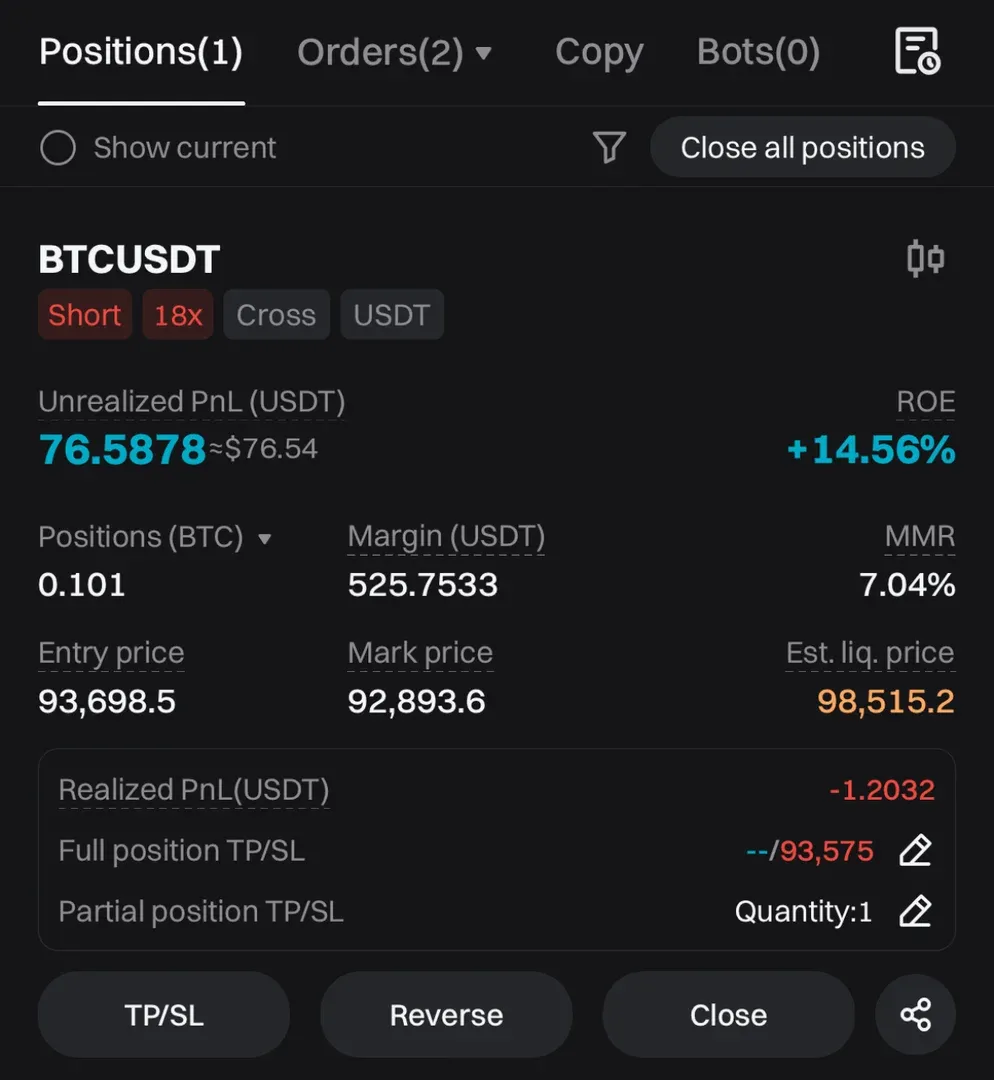This screenshot has height=1080, width=994.
Task: Close the BTCUSDT short position
Action: click(x=728, y=1015)
